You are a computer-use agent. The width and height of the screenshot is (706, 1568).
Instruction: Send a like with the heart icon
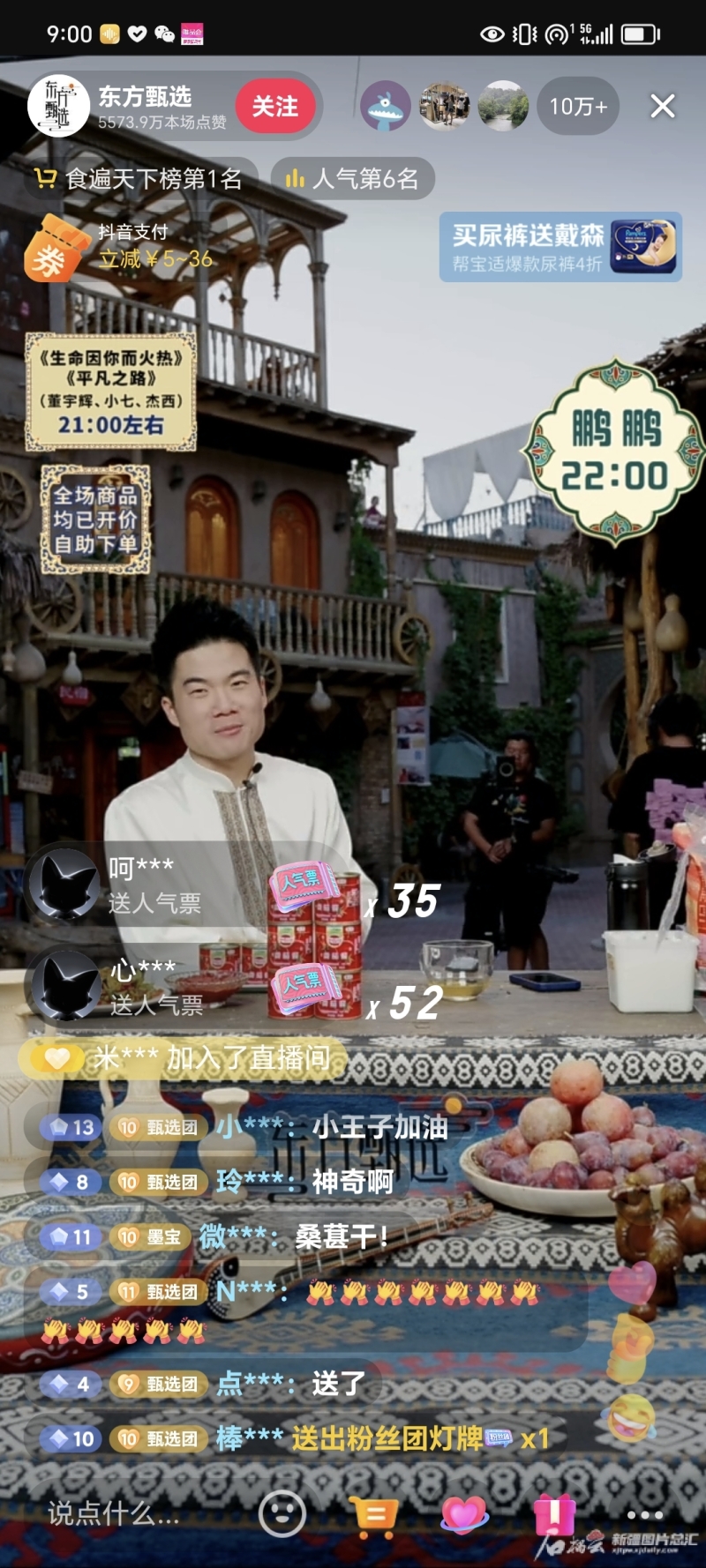(x=464, y=1515)
